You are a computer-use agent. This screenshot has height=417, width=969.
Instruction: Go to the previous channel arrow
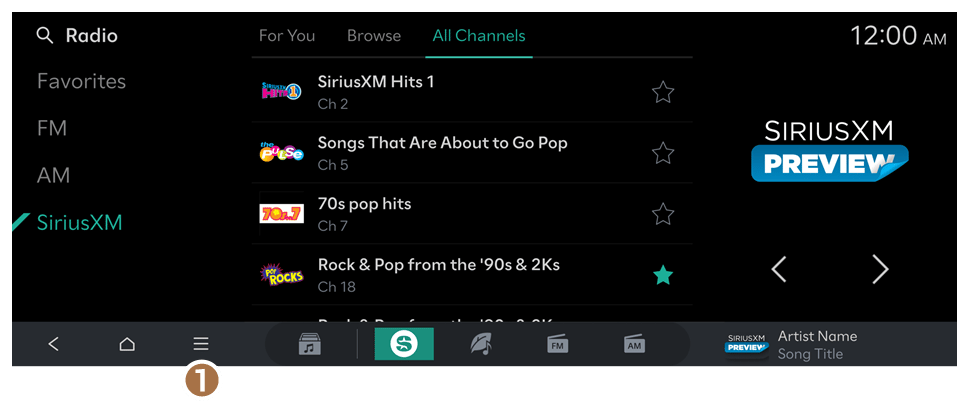coord(779,270)
